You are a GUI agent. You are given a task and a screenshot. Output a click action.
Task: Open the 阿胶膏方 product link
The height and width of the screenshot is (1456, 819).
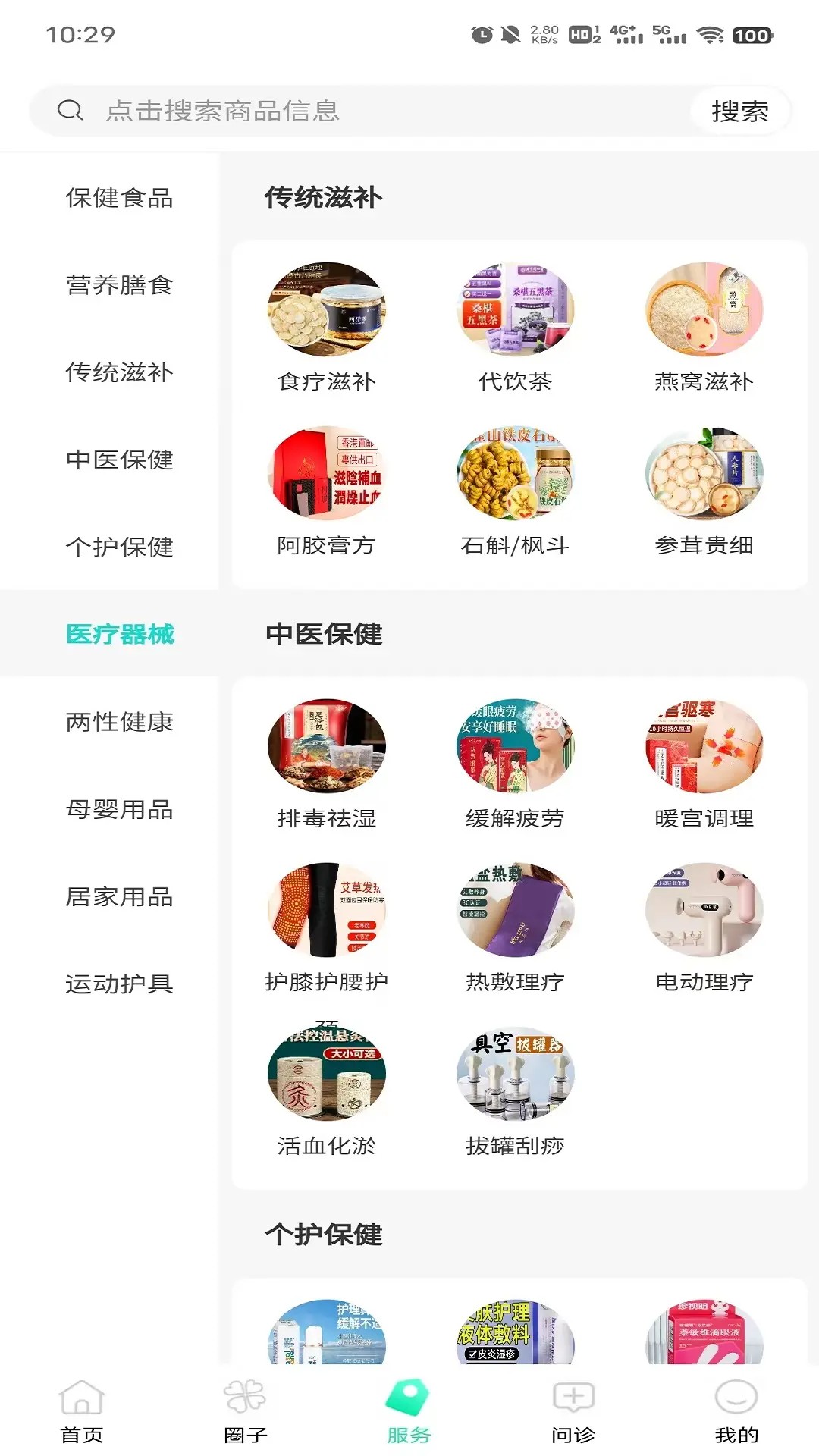point(326,474)
